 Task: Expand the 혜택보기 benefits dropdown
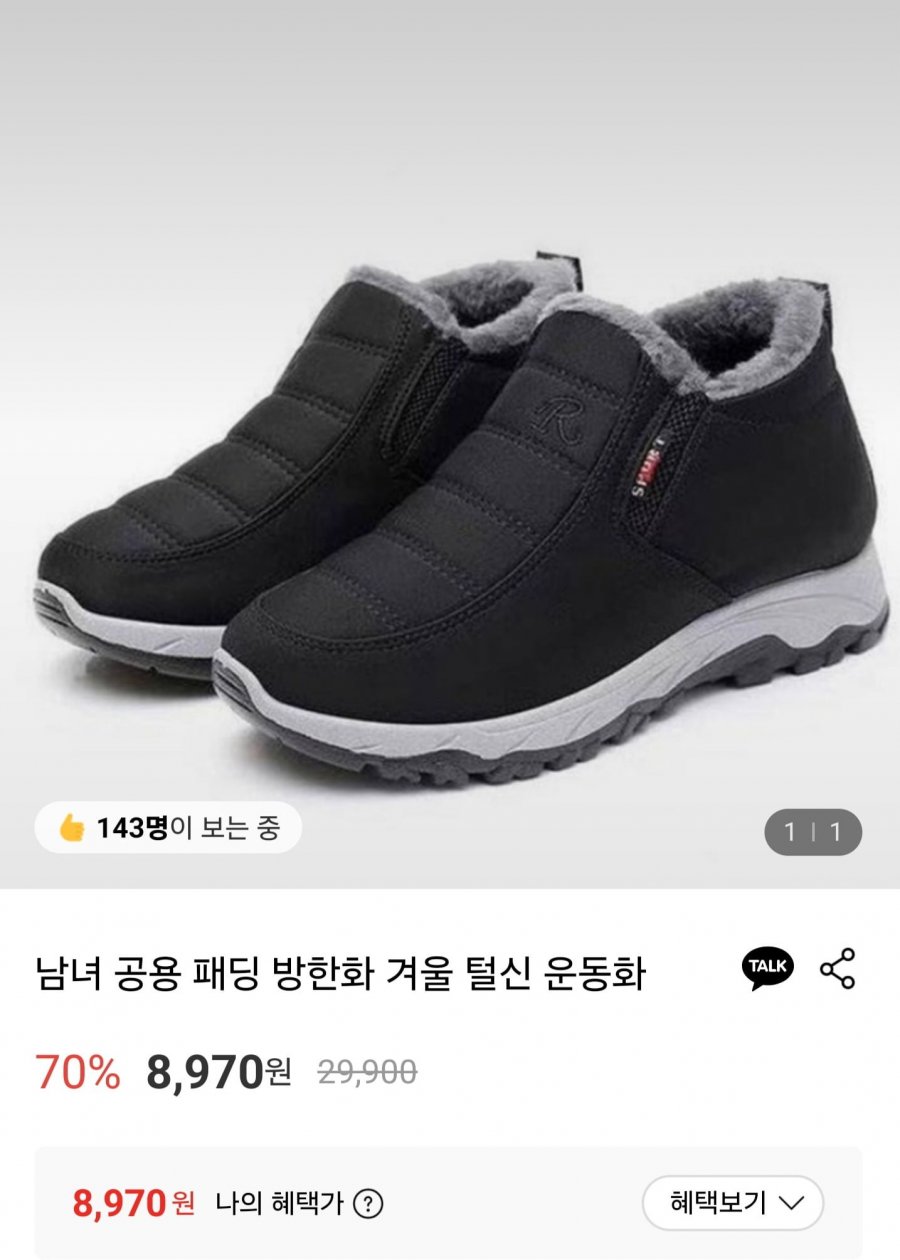click(732, 1202)
